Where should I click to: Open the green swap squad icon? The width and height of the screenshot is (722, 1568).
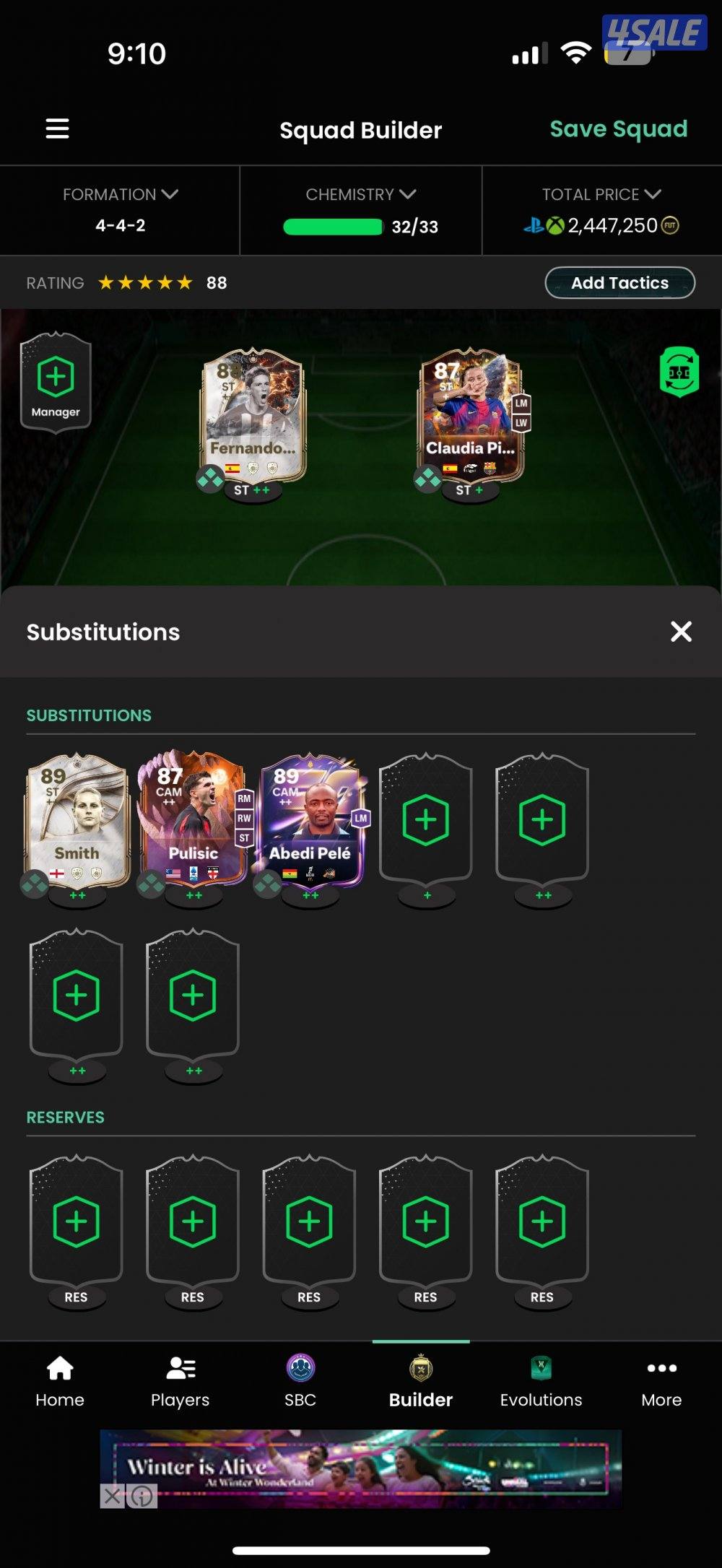coord(679,373)
